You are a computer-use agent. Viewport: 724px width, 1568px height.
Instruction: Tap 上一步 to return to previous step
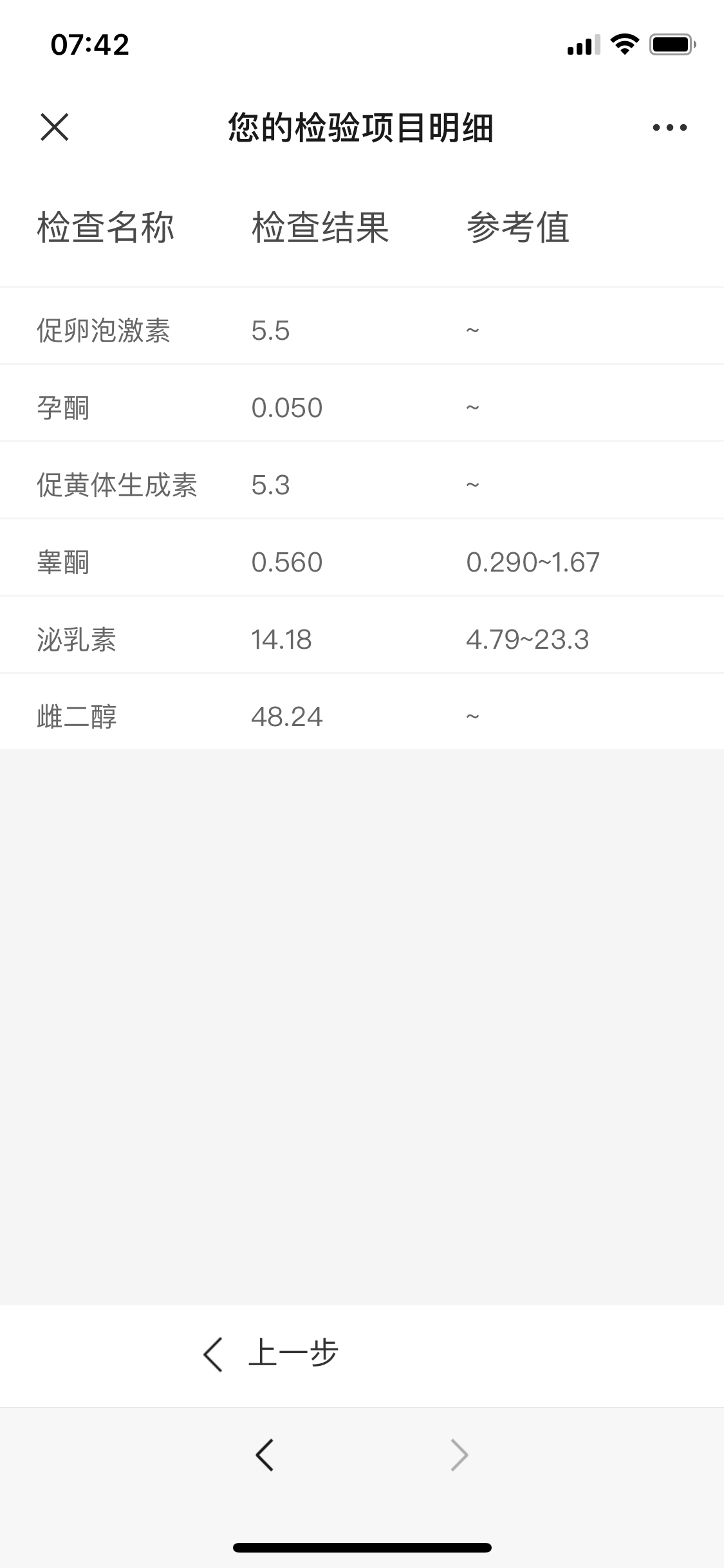coord(271,1353)
